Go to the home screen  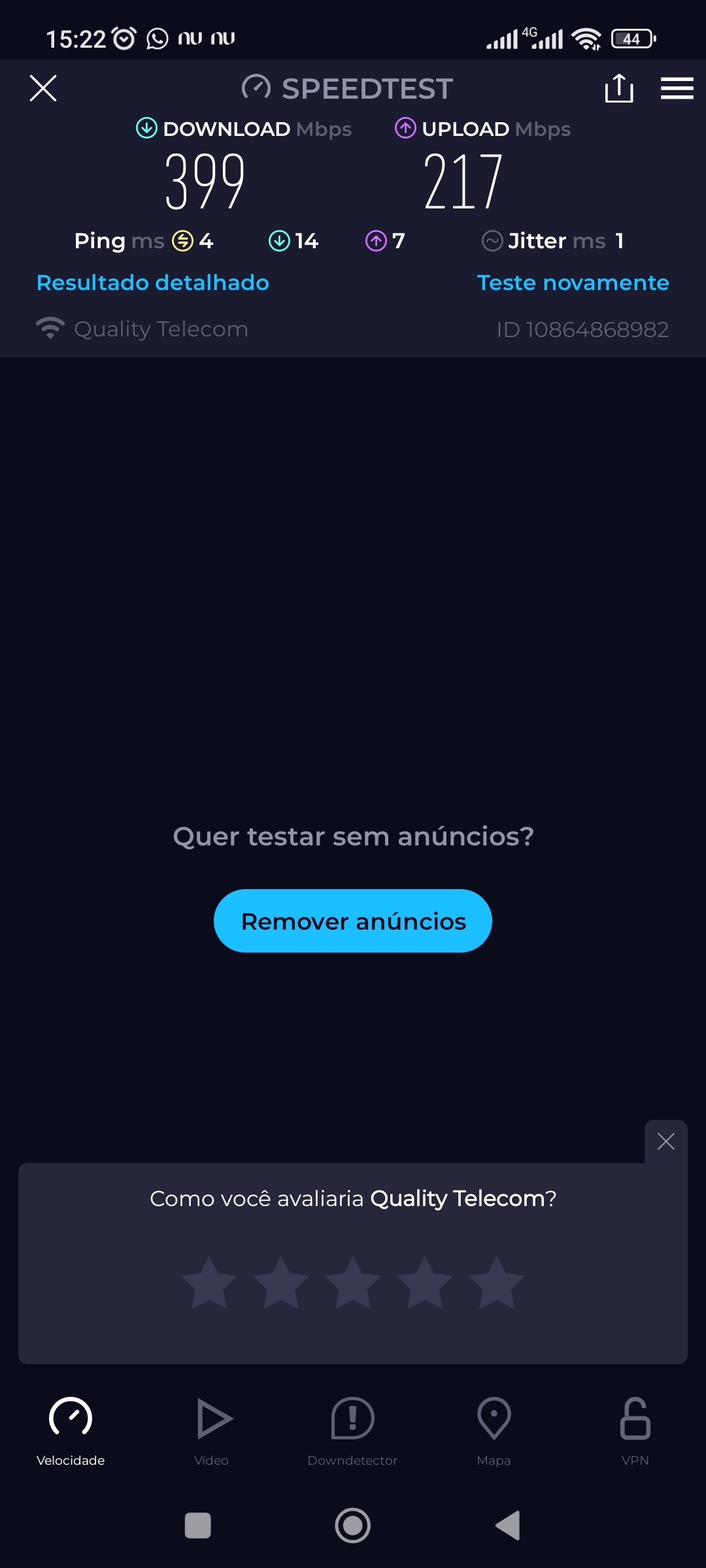(353, 1526)
